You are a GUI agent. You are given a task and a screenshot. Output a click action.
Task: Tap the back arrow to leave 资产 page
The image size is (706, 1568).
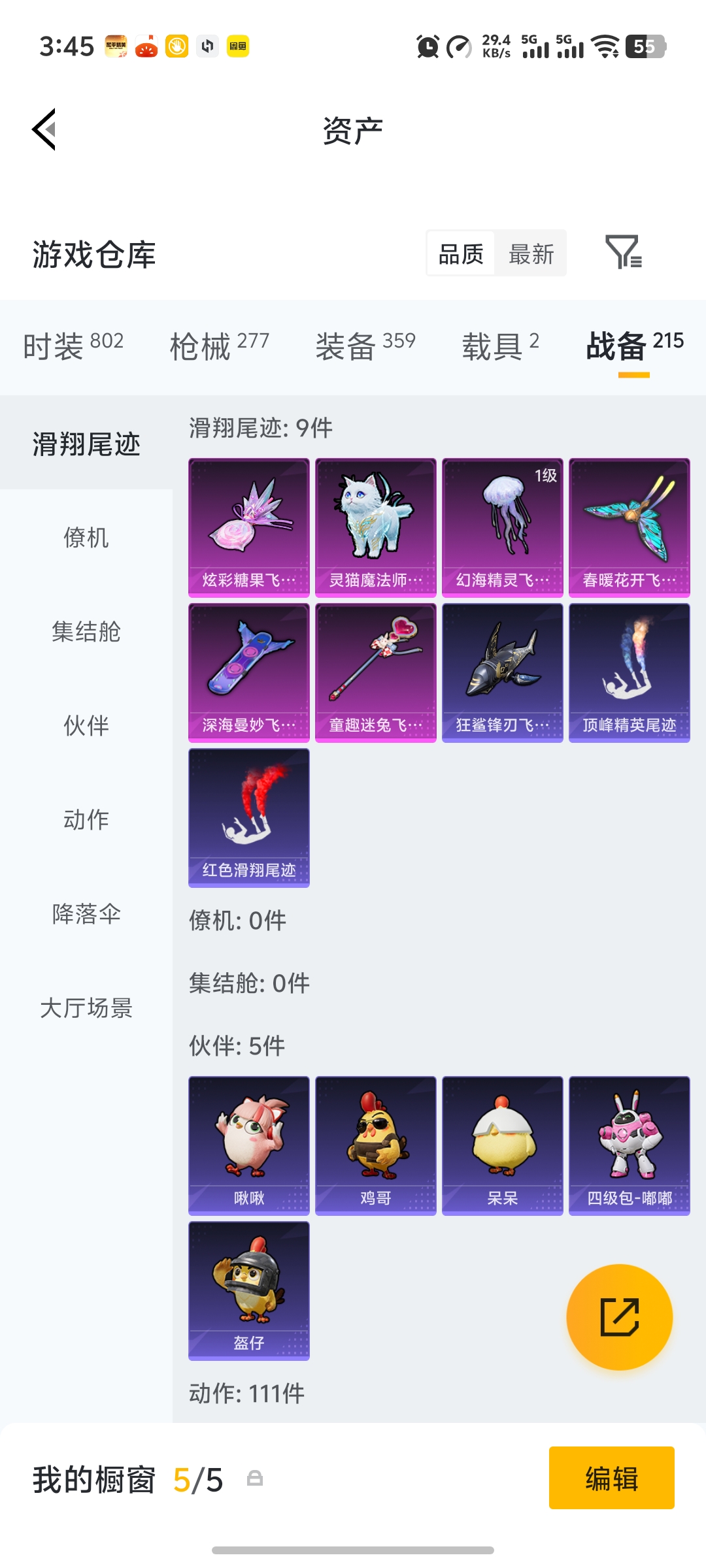(43, 129)
